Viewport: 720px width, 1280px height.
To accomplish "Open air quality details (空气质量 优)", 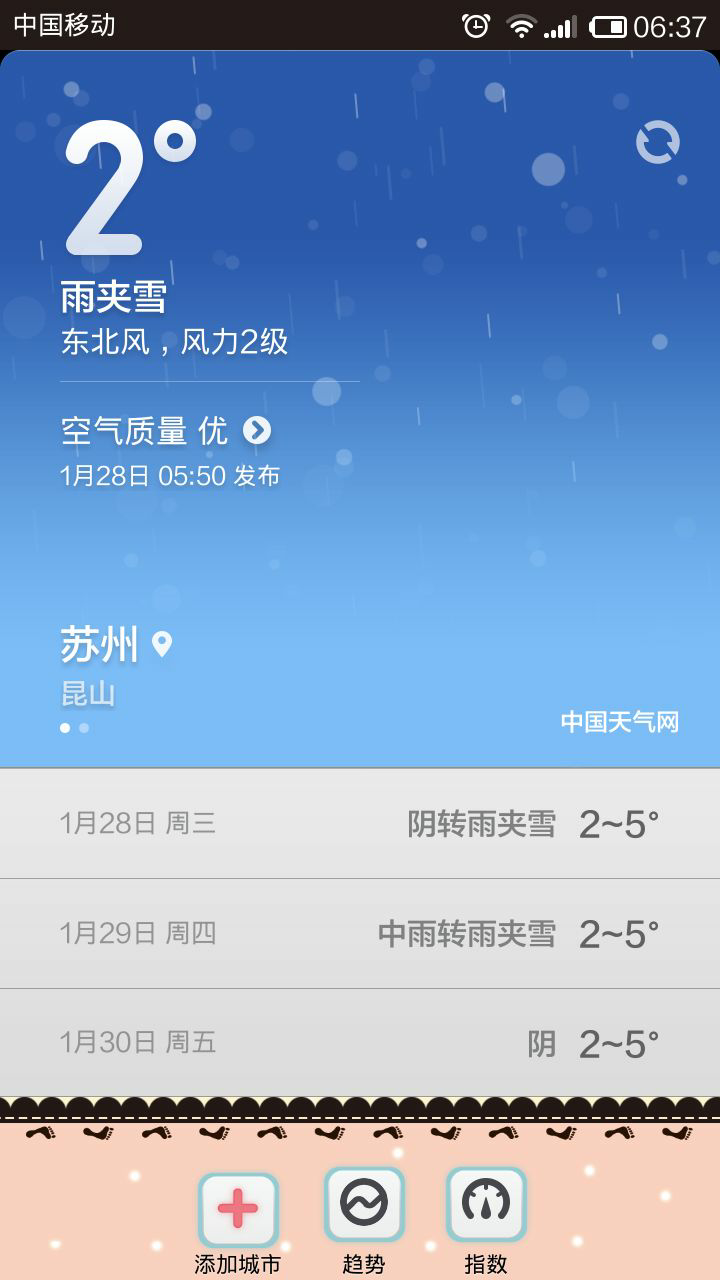I will tap(166, 431).
